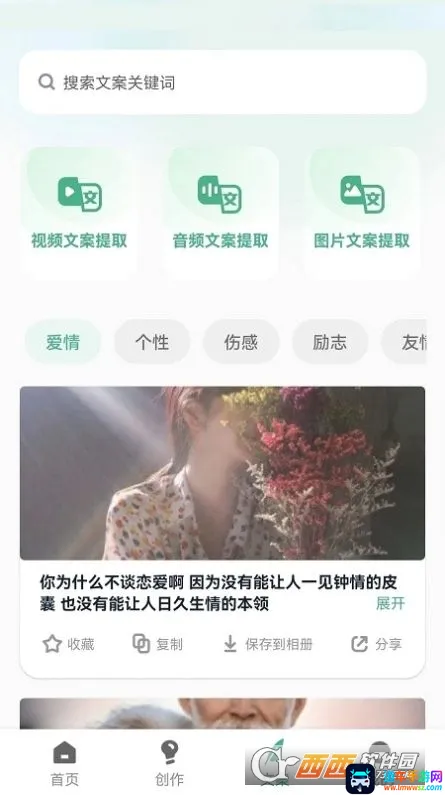Open 音频文案提取 tool
The height and width of the screenshot is (795, 445).
(x=220, y=213)
